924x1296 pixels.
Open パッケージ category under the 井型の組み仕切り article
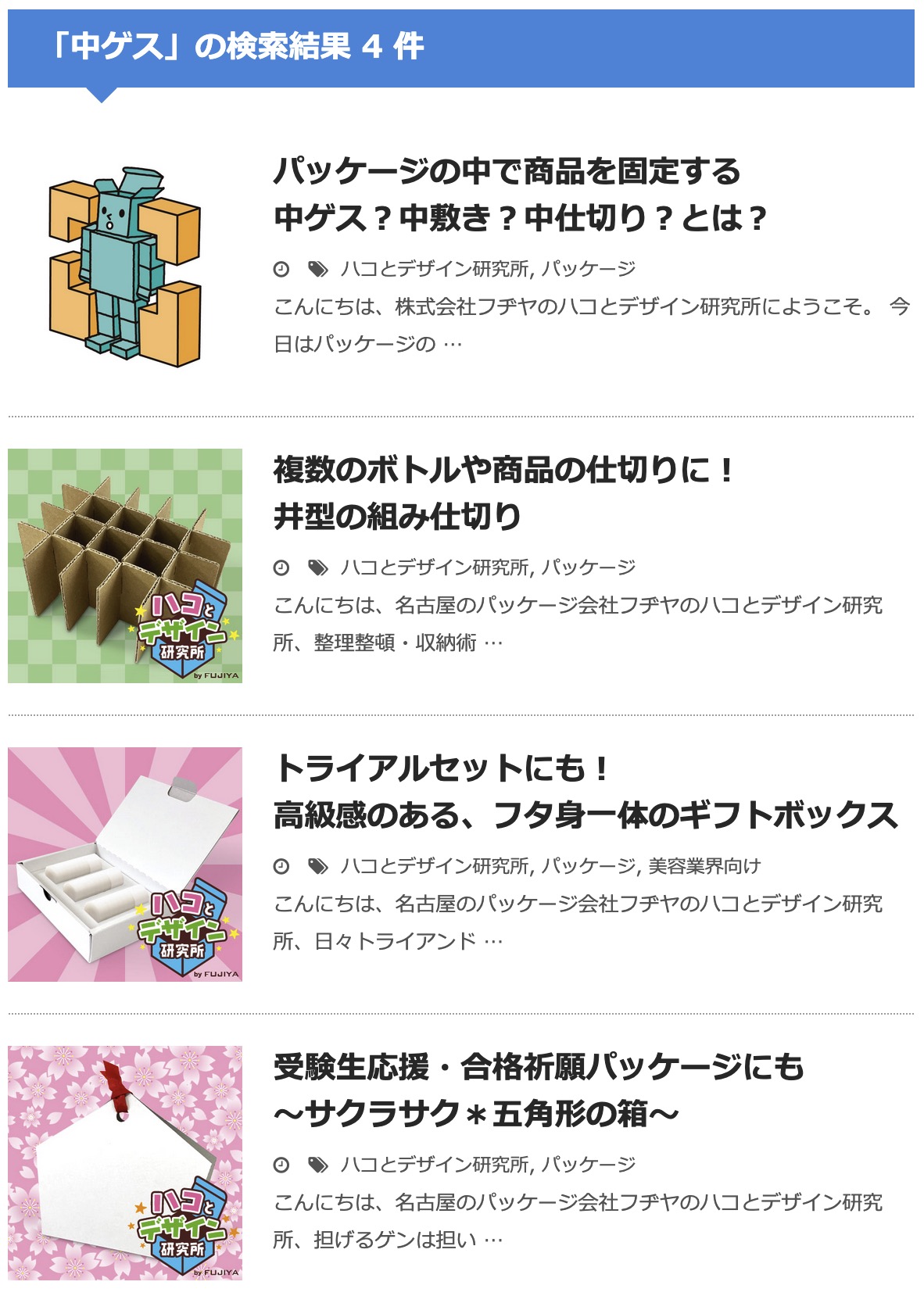589,567
